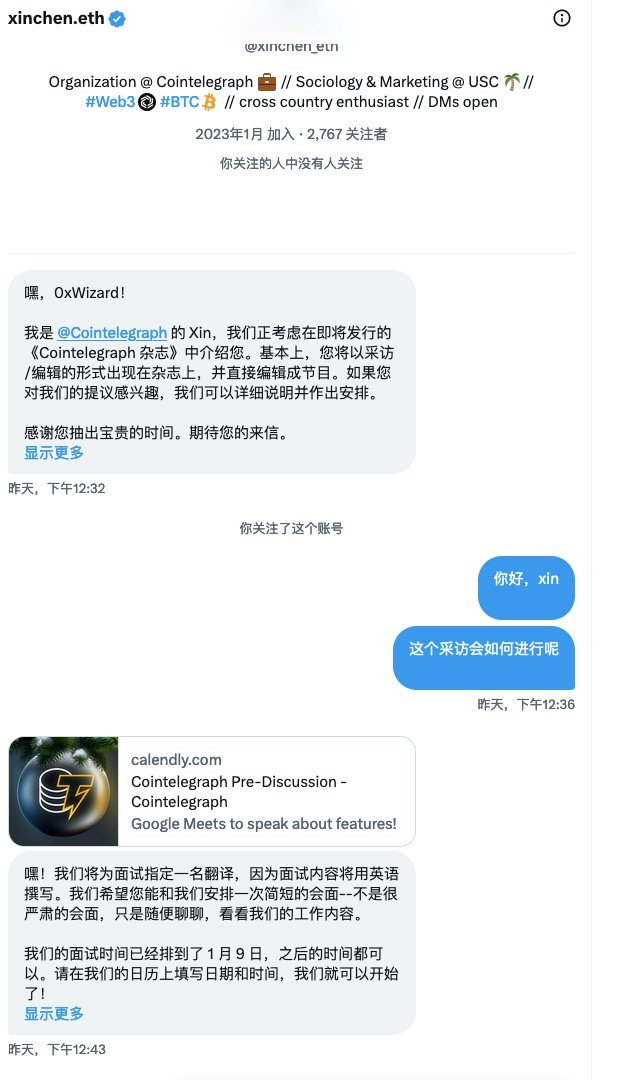Open the conversation info icon
The width and height of the screenshot is (640, 1080).
pyautogui.click(x=562, y=18)
